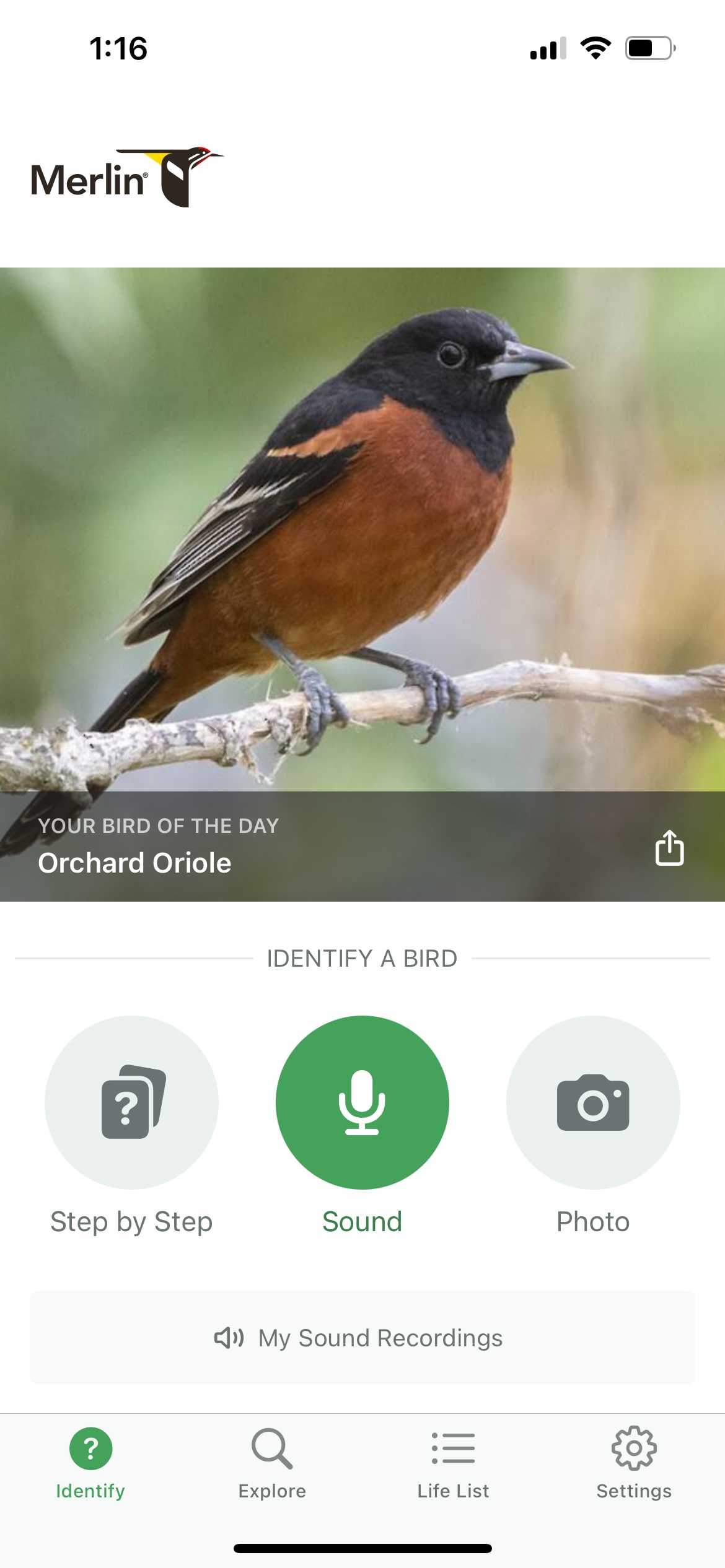The height and width of the screenshot is (1568, 725).
Task: Switch to the Explore tab
Action: [x=272, y=1463]
